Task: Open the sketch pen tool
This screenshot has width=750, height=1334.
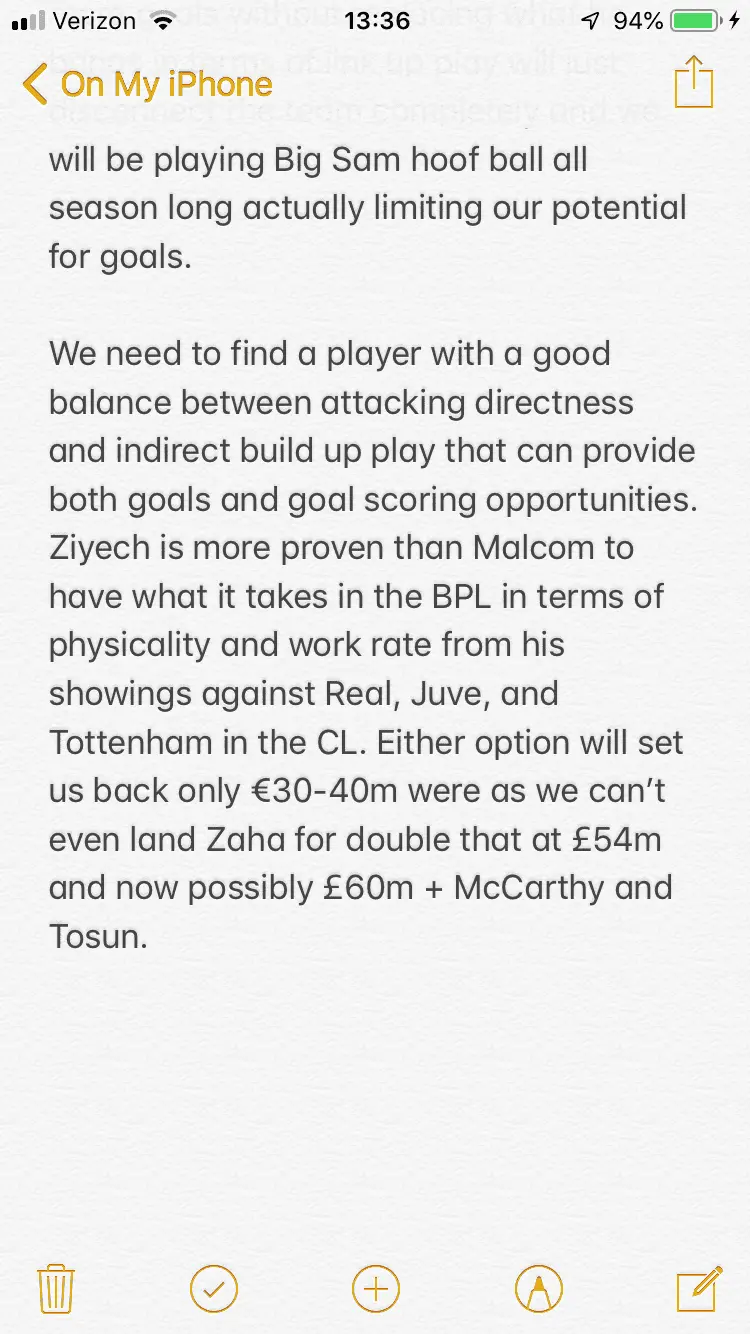Action: [x=538, y=1288]
